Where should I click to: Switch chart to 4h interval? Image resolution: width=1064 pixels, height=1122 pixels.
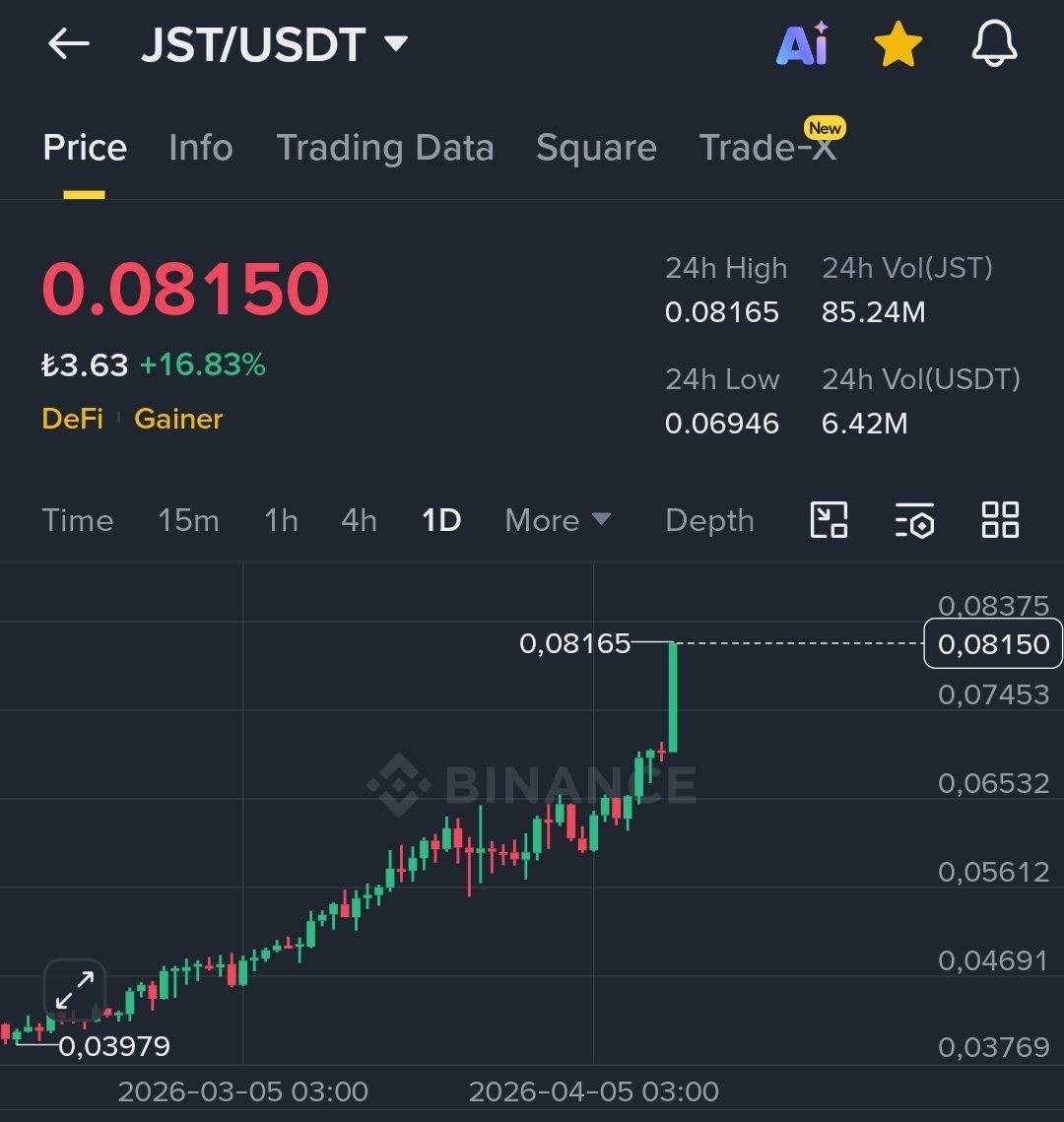point(359,520)
